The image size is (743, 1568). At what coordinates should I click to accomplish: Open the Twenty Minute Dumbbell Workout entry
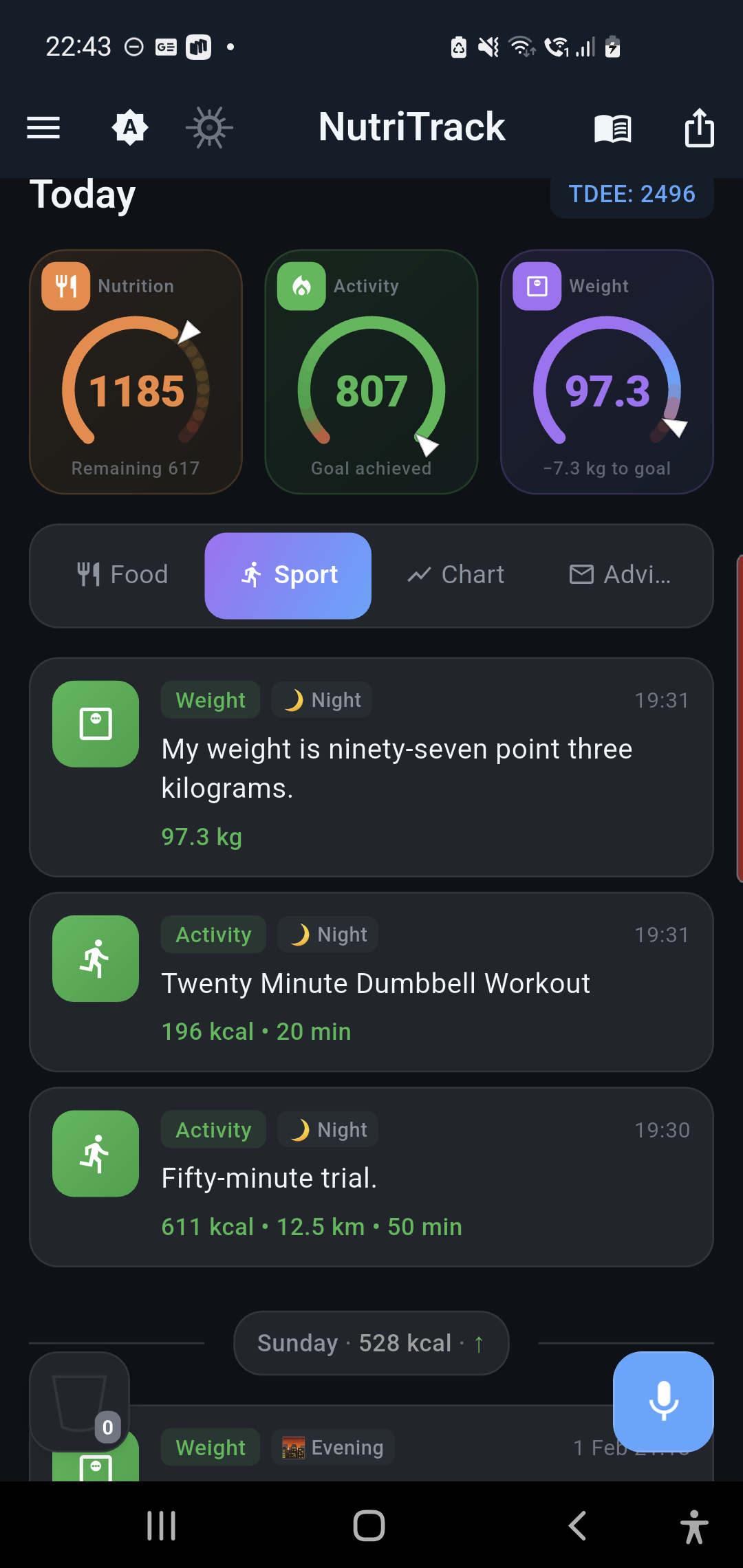pos(371,982)
